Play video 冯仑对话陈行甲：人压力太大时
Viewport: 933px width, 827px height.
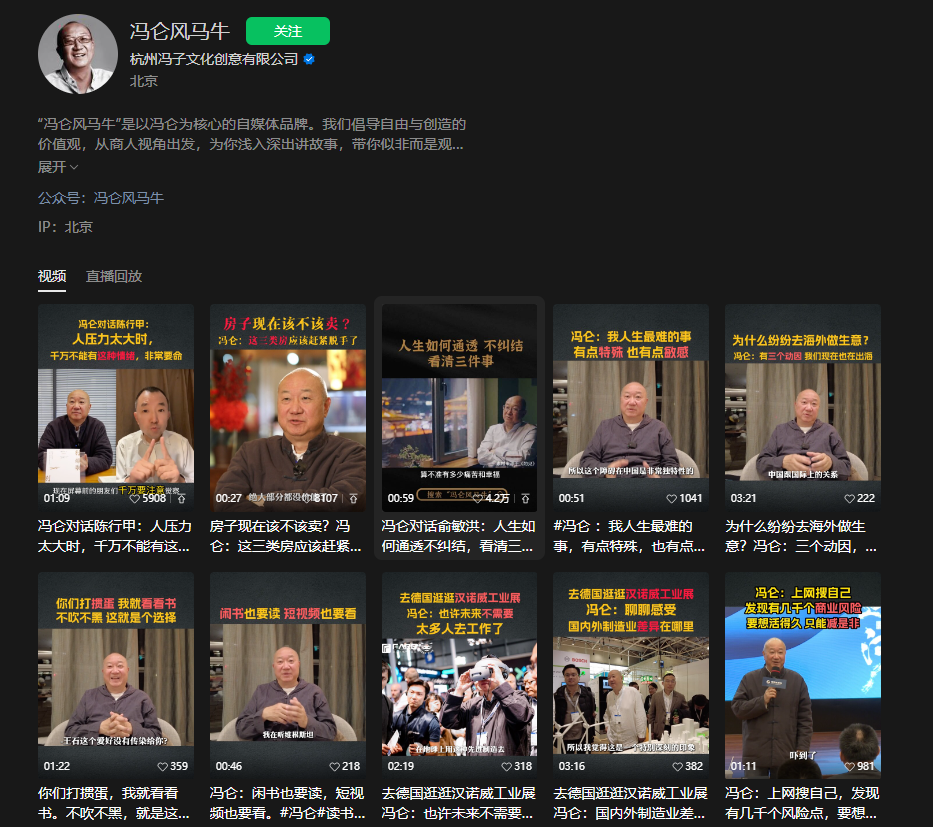pyautogui.click(x=116, y=407)
